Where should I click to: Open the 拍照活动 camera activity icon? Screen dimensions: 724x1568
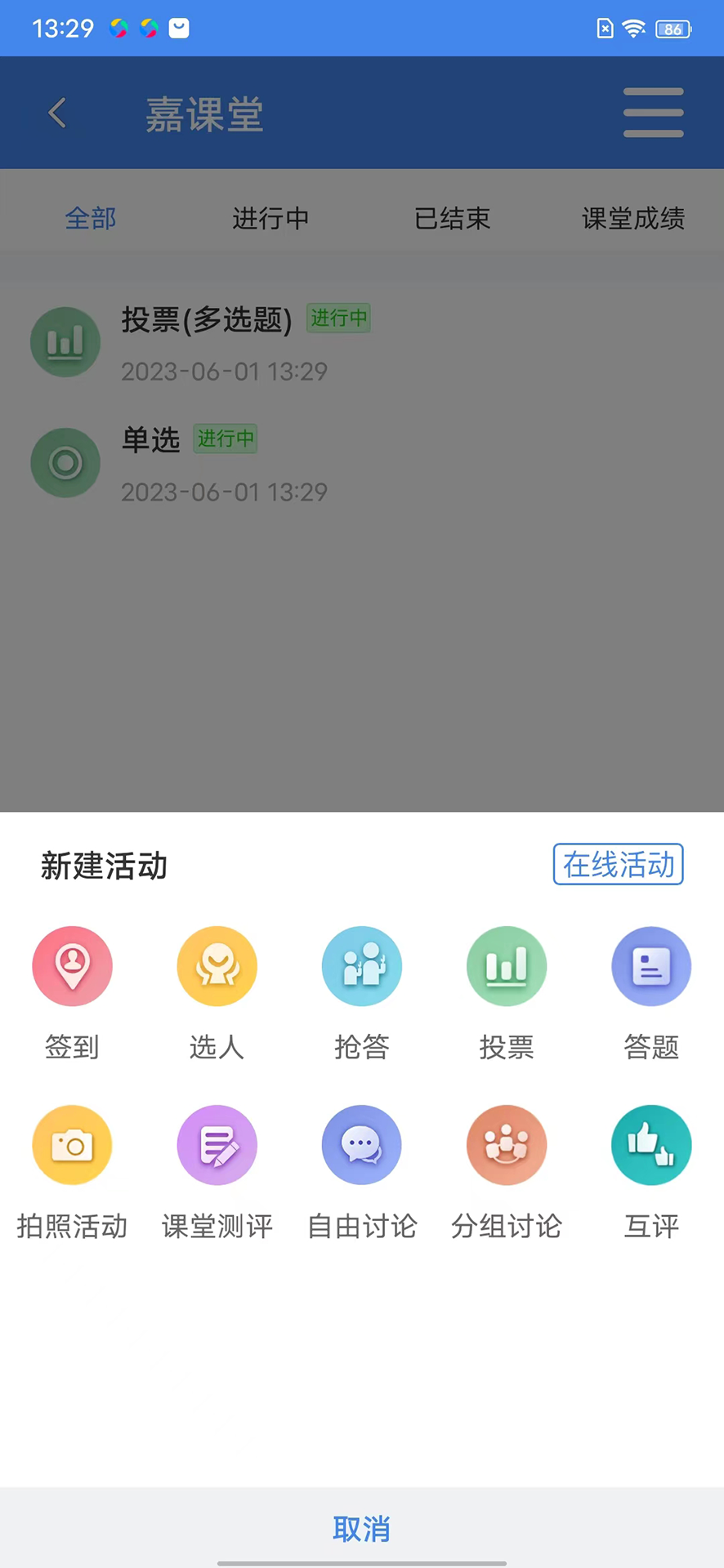pyautogui.click(x=72, y=1144)
